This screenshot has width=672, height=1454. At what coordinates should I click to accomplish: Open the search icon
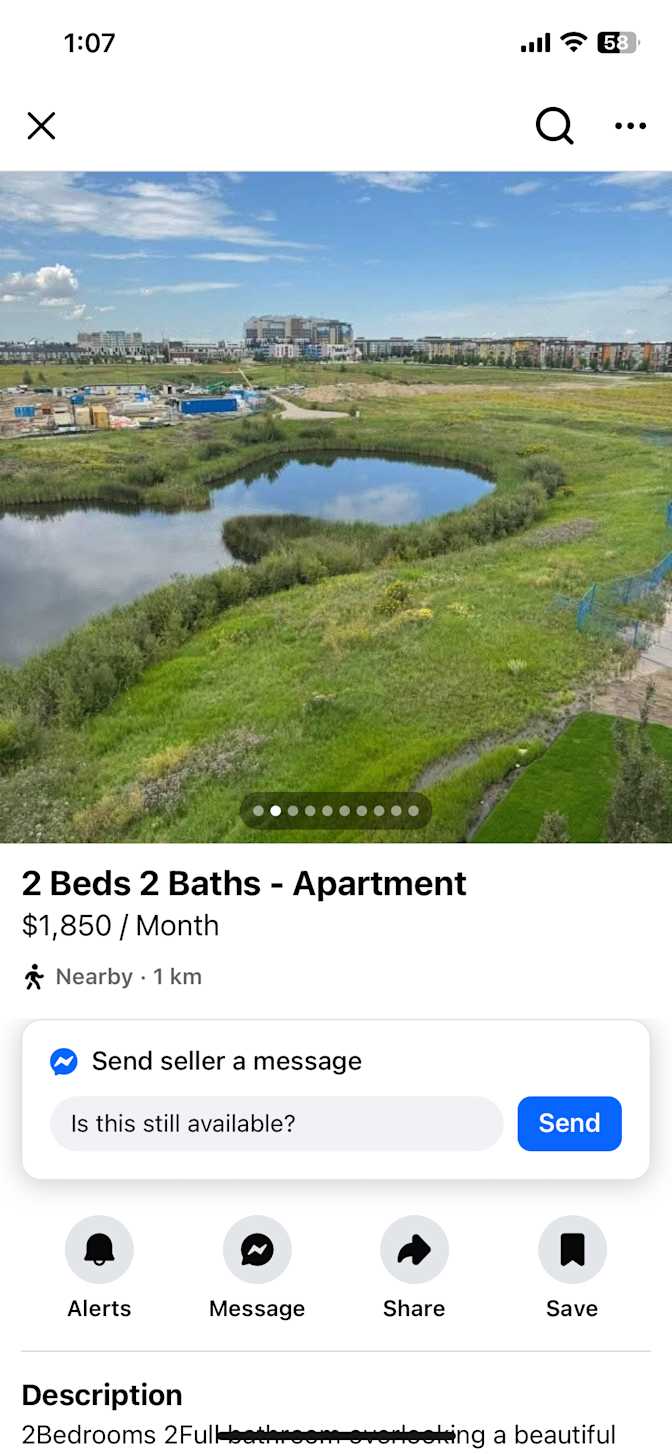[554, 126]
